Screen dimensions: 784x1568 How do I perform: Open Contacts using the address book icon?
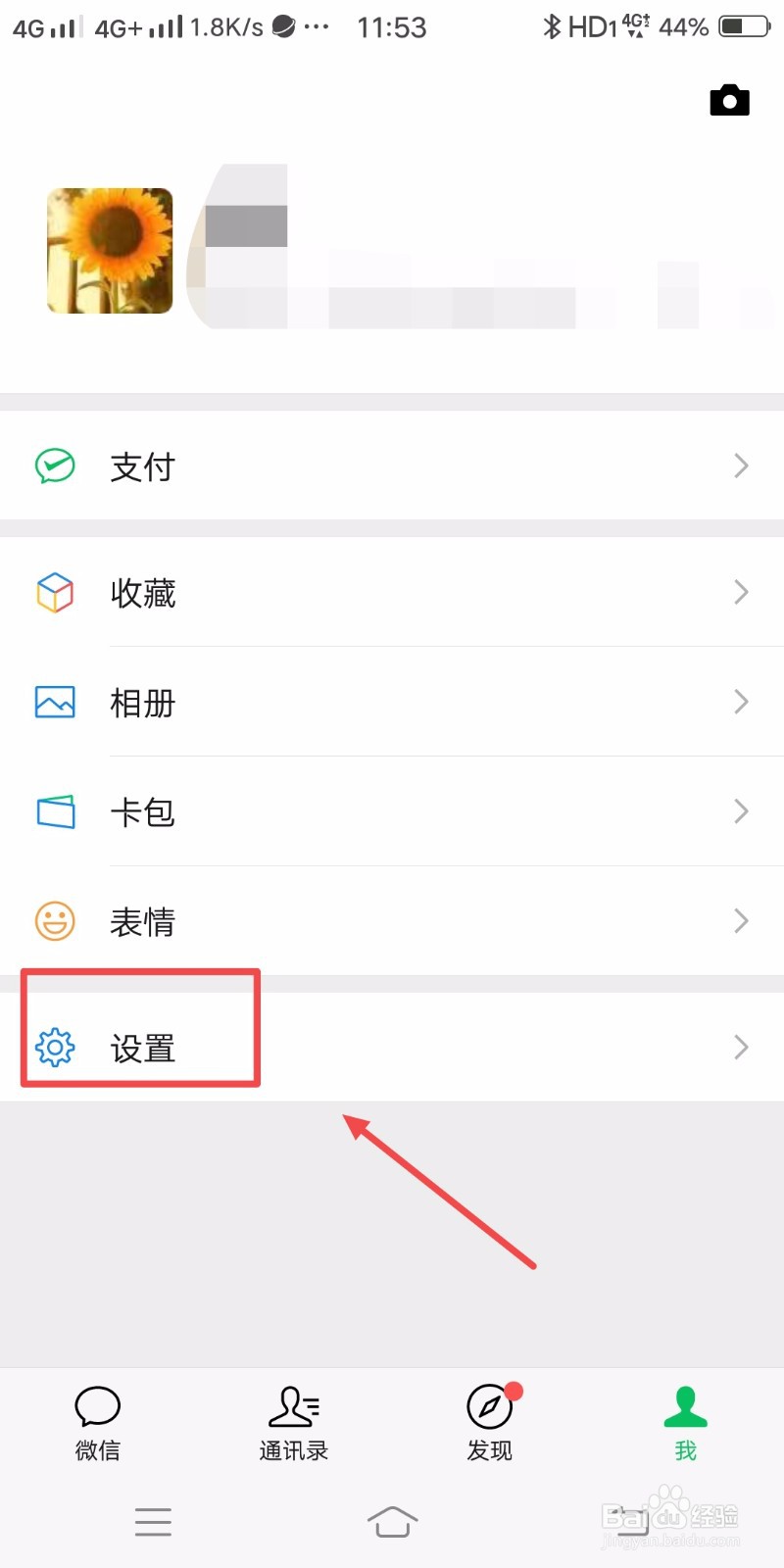point(293,1408)
